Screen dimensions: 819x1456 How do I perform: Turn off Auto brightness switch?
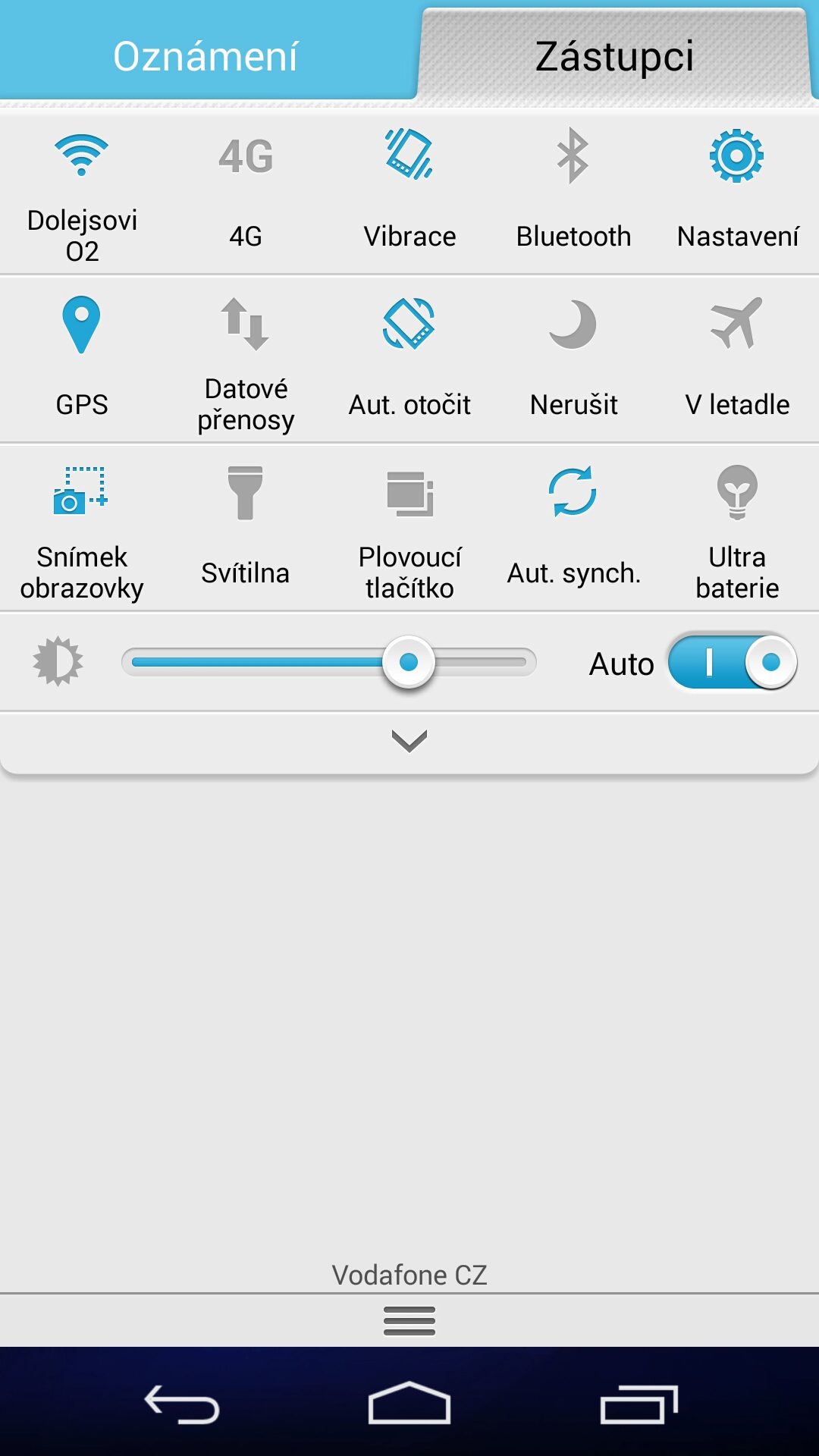pos(733,662)
